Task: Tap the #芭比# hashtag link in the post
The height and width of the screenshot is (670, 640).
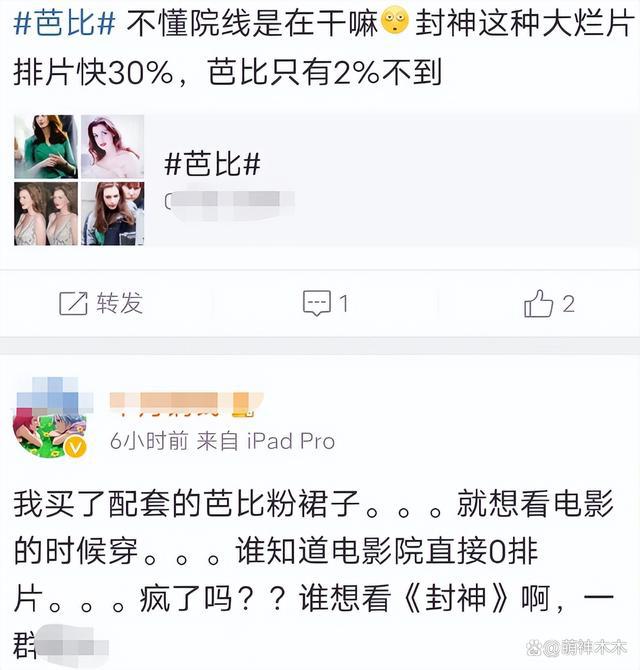Action: pos(63,22)
